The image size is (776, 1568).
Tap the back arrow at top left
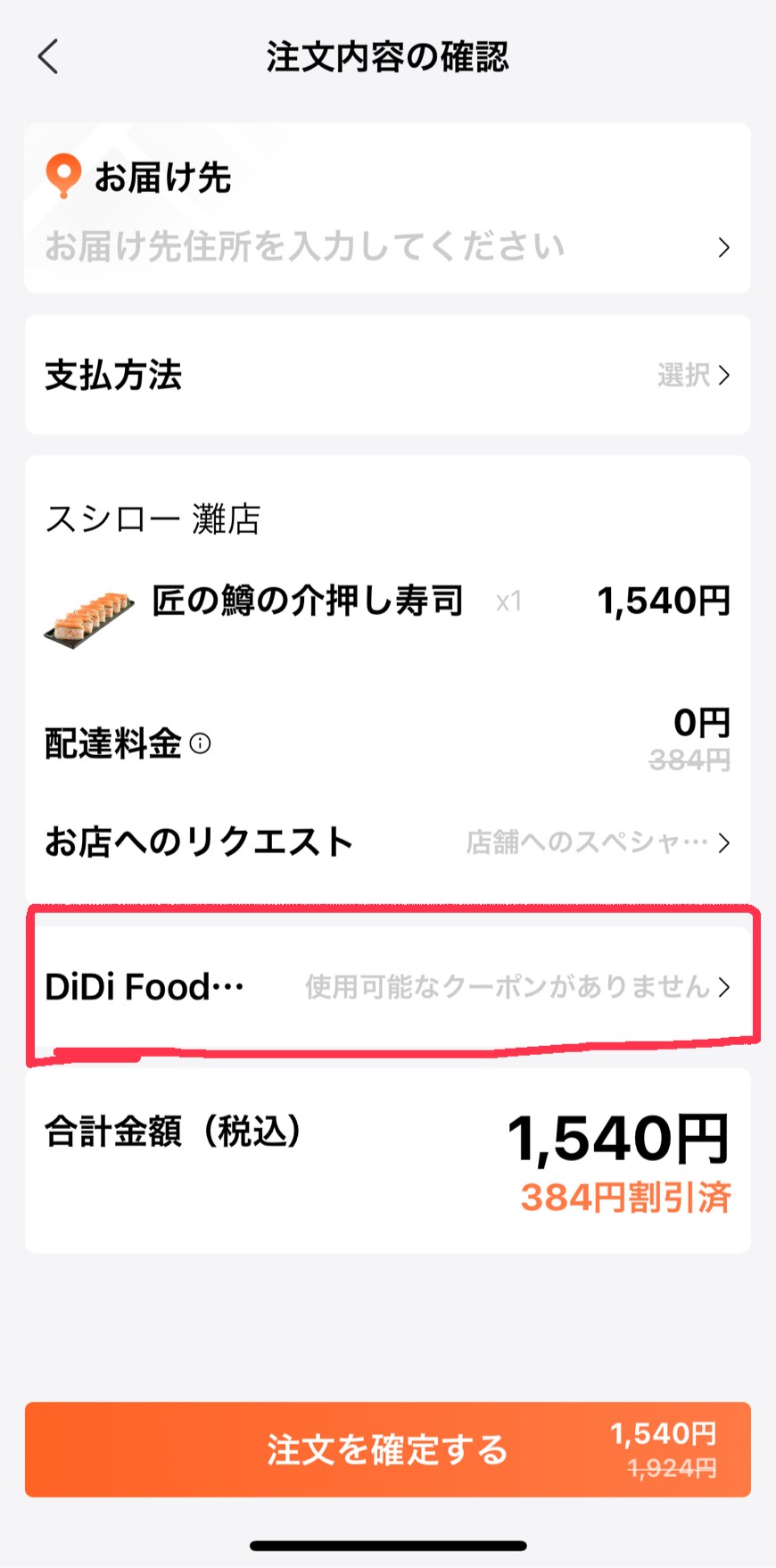[x=46, y=56]
